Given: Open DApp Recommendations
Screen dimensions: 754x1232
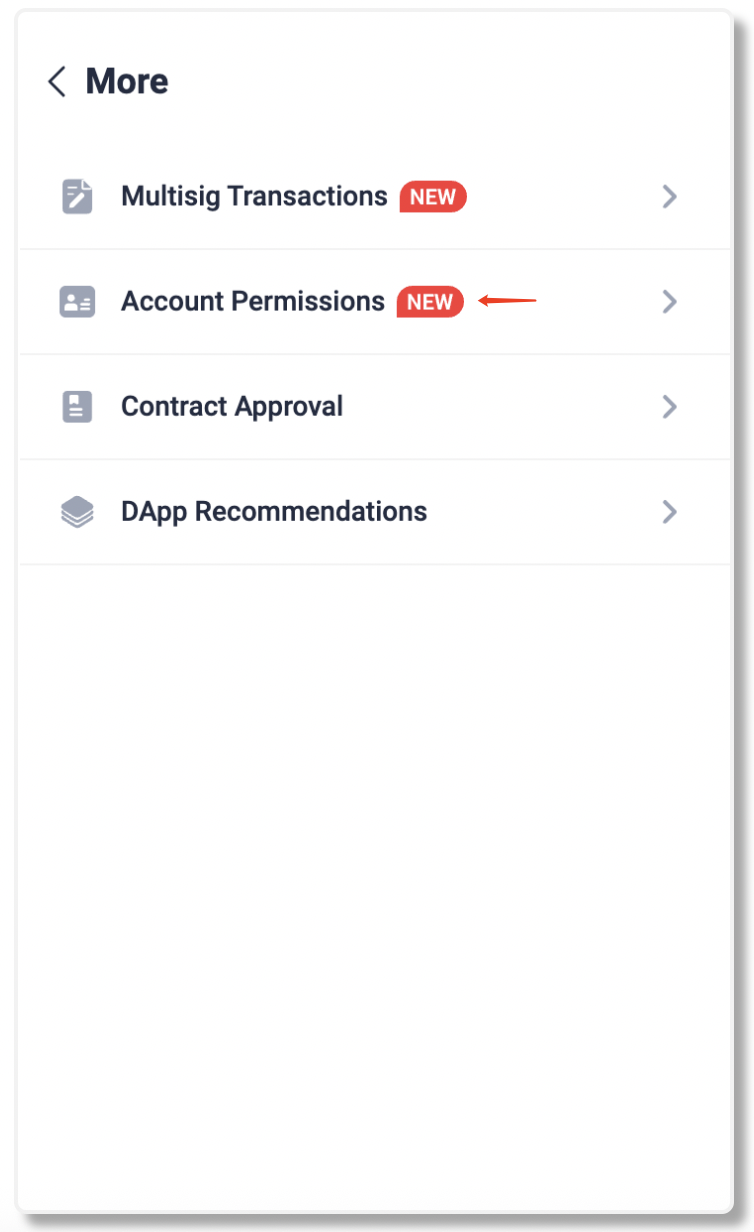Looking at the screenshot, I should point(375,512).
